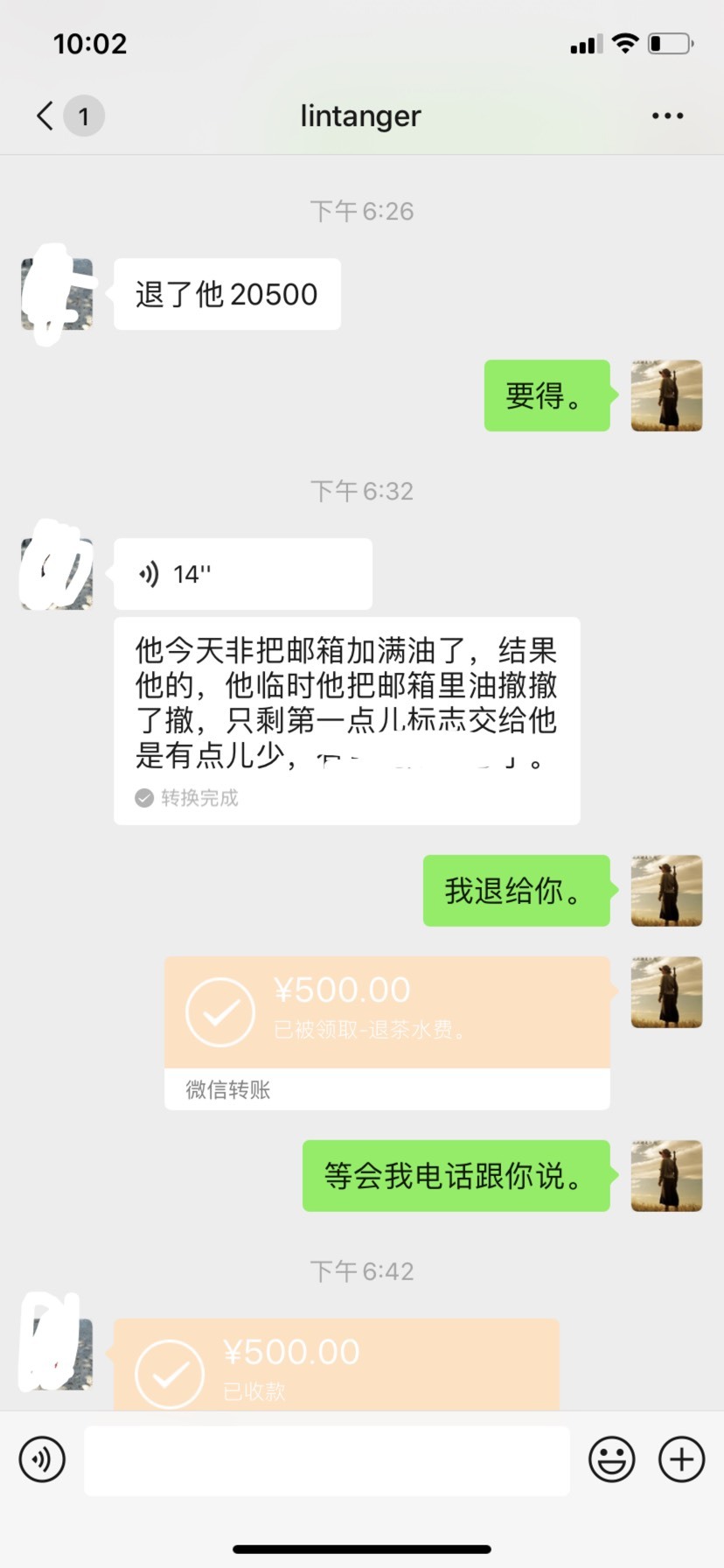Go back to the chat list
724x1568 pixels.
tap(45, 115)
